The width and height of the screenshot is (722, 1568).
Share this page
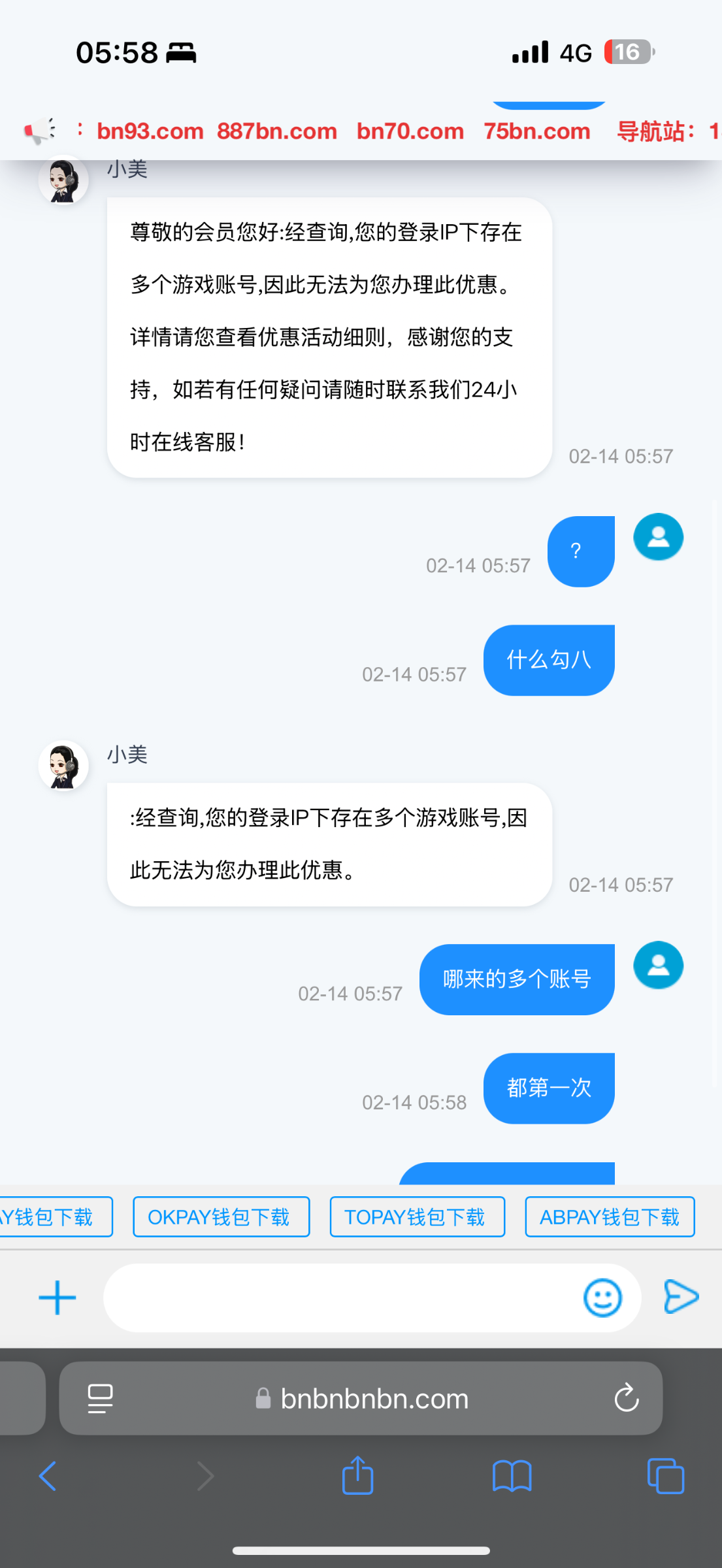357,1475
